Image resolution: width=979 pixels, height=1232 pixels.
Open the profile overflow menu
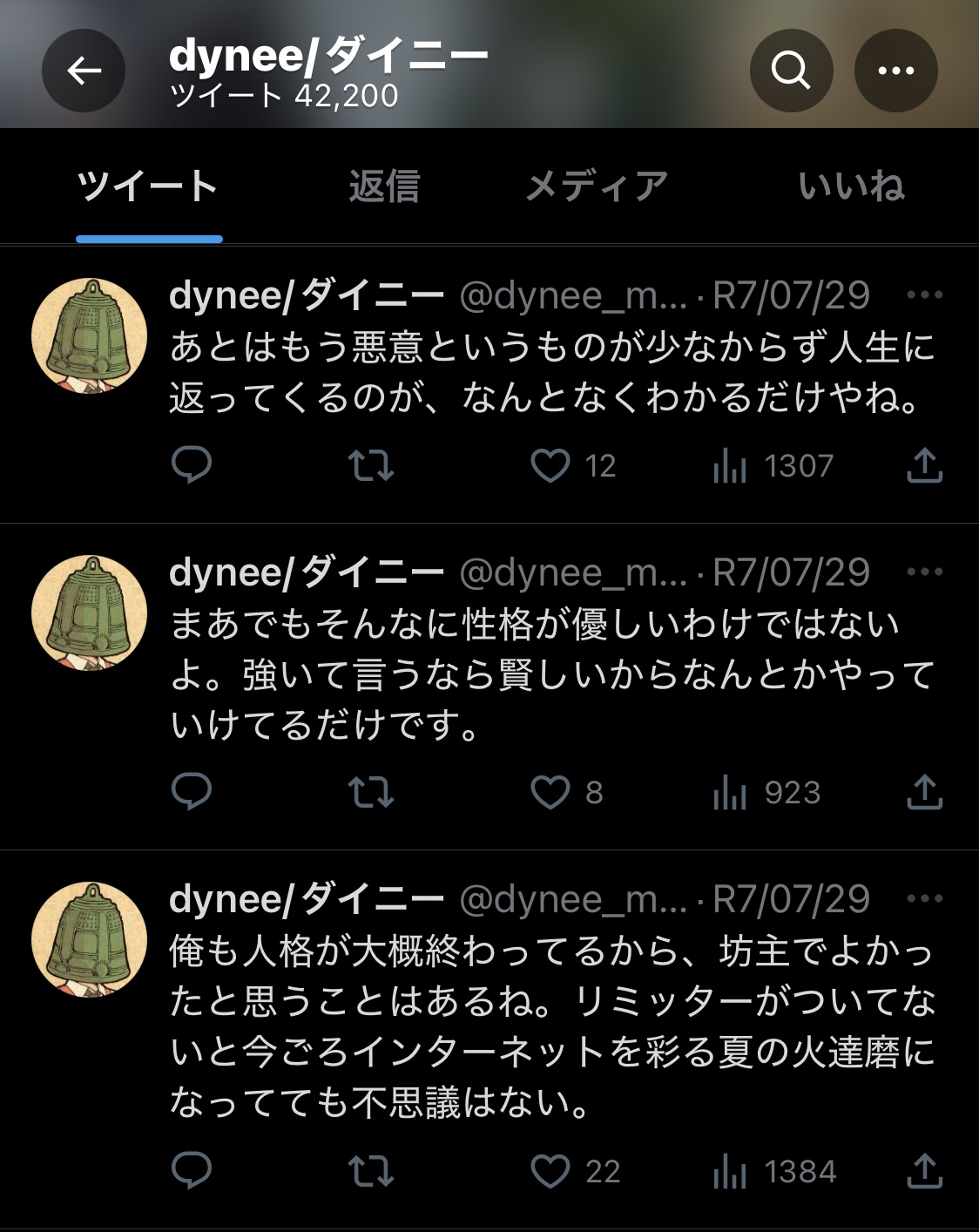coord(895,71)
